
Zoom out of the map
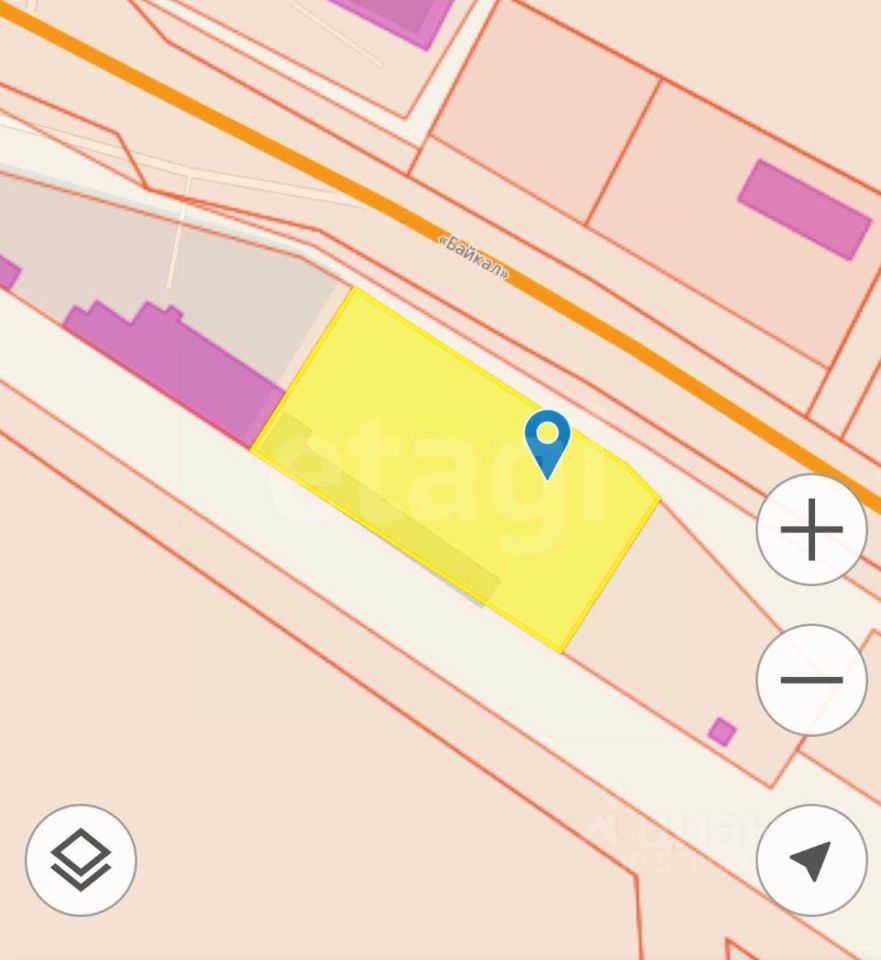pos(811,680)
